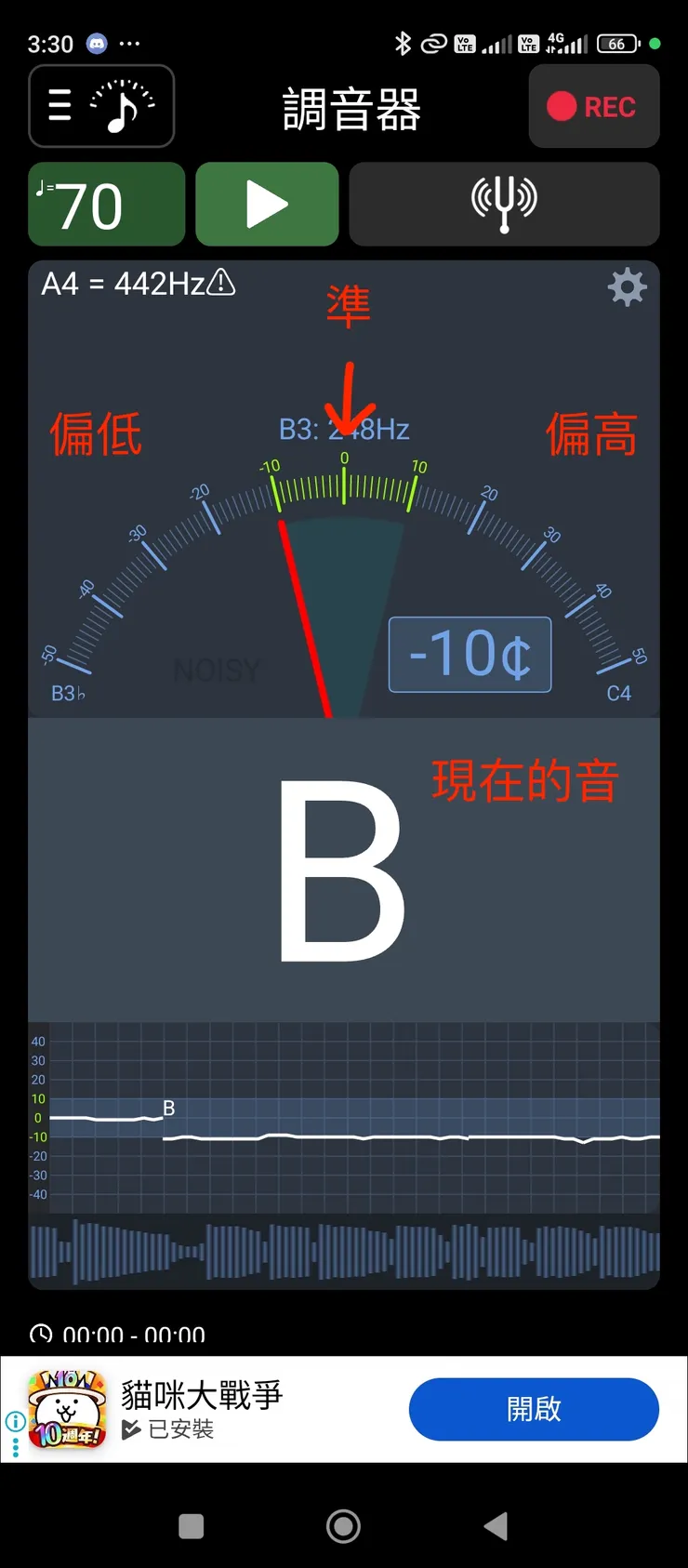688x1568 pixels.
Task: Open the settings gear
Action: pyautogui.click(x=627, y=286)
